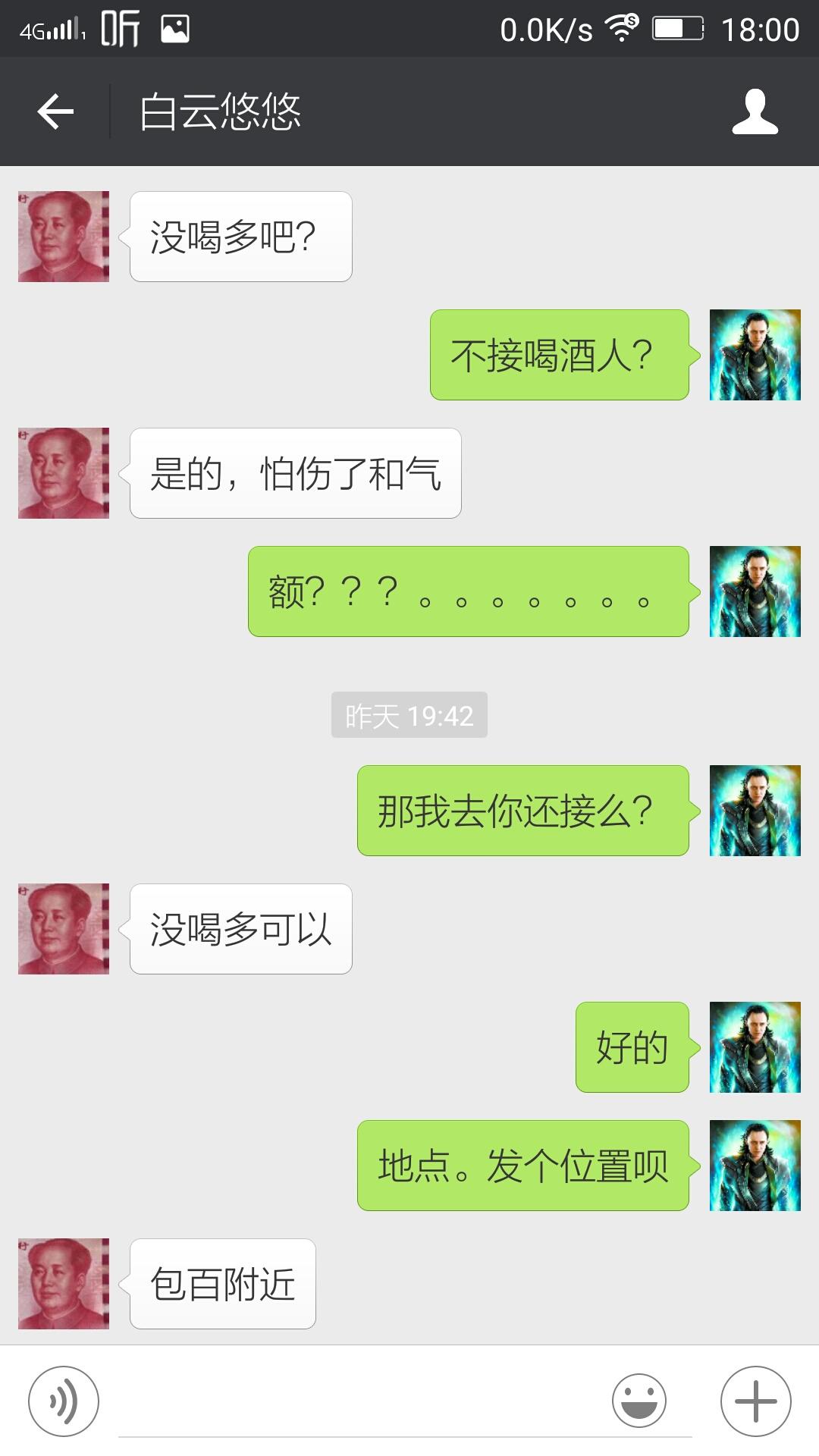This screenshot has width=819, height=1456.
Task: Open chat info via the profile icon
Action: point(755,112)
